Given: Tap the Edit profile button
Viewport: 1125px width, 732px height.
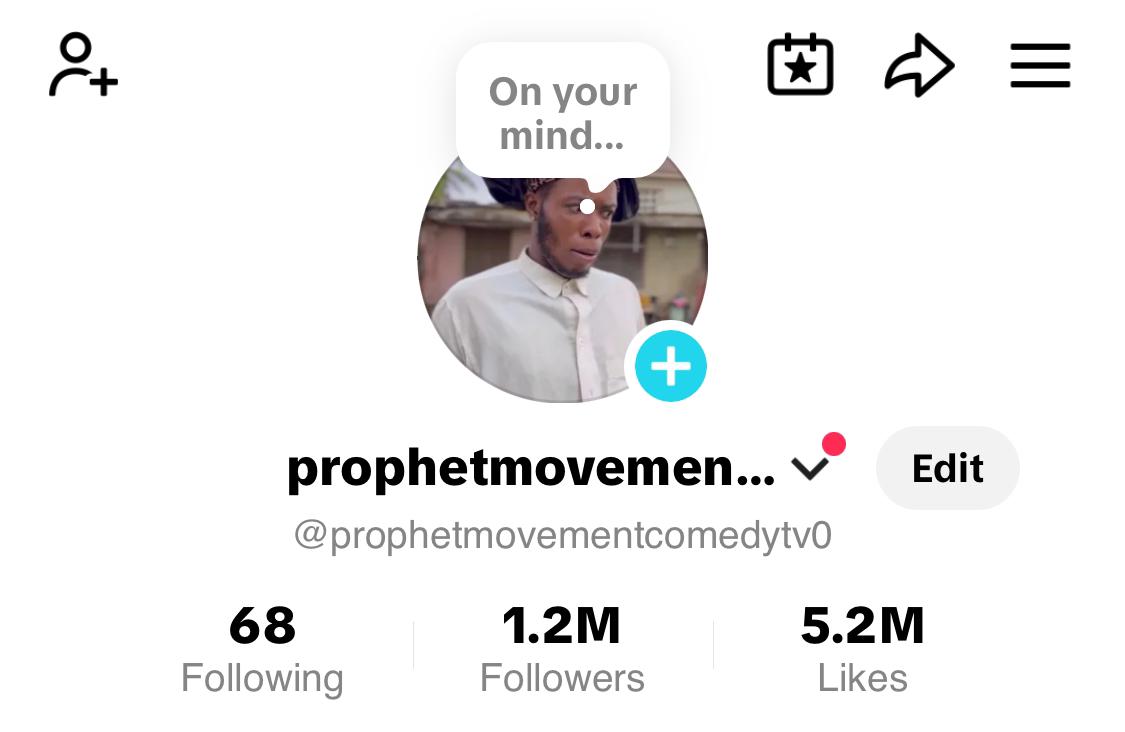Looking at the screenshot, I should click(x=947, y=468).
